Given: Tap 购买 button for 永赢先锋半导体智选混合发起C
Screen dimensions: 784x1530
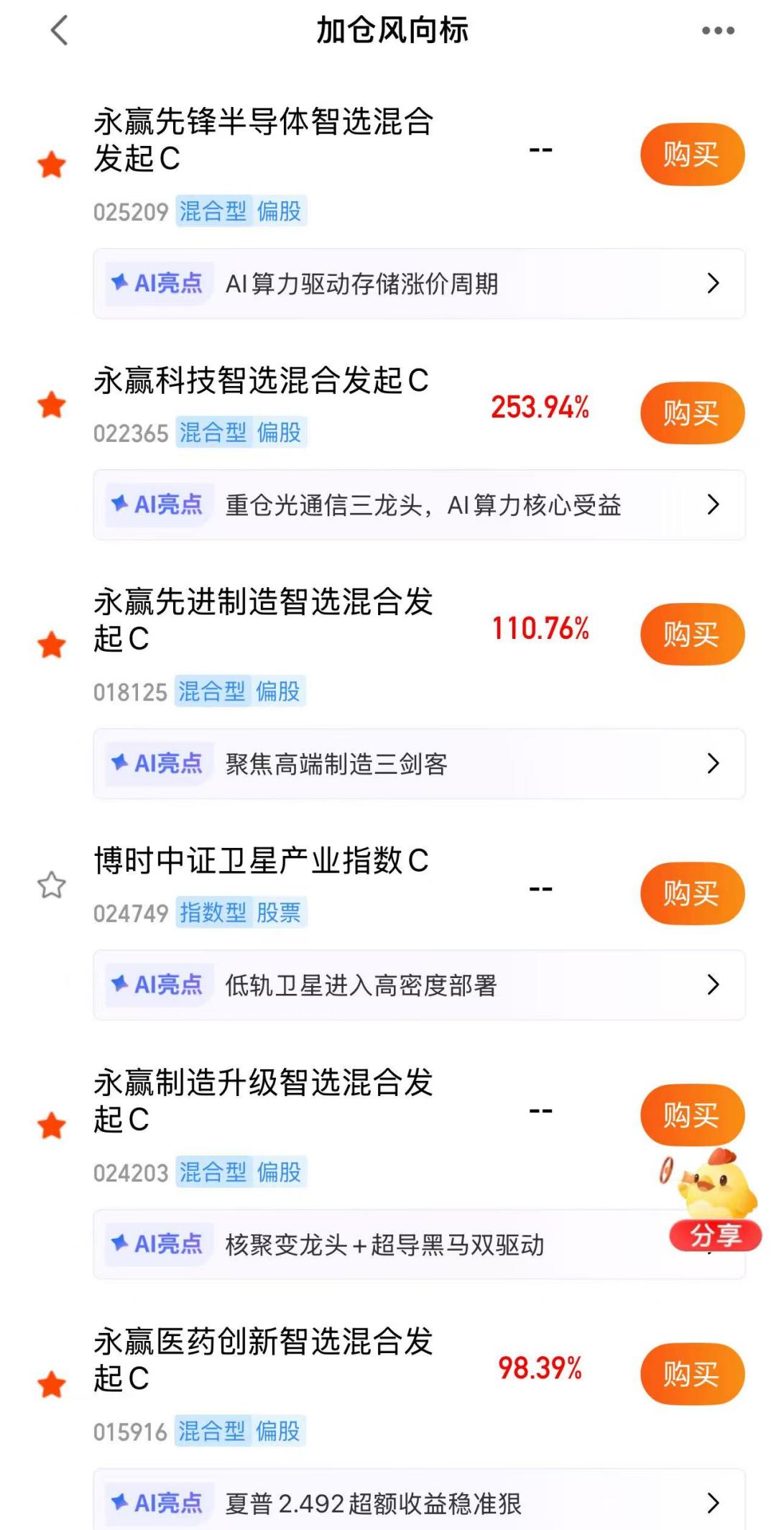Looking at the screenshot, I should click(691, 155).
